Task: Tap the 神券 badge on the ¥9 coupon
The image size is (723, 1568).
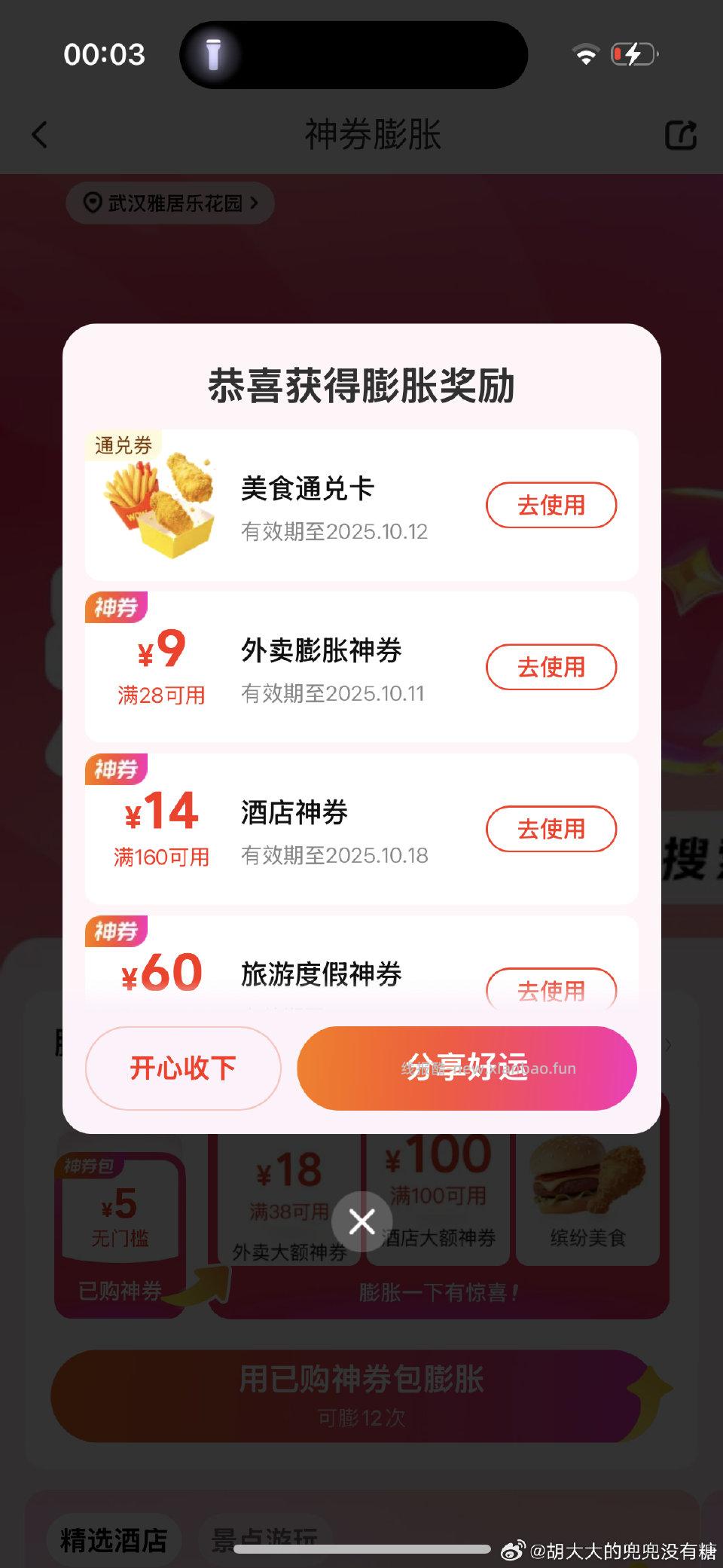Action: pos(116,607)
